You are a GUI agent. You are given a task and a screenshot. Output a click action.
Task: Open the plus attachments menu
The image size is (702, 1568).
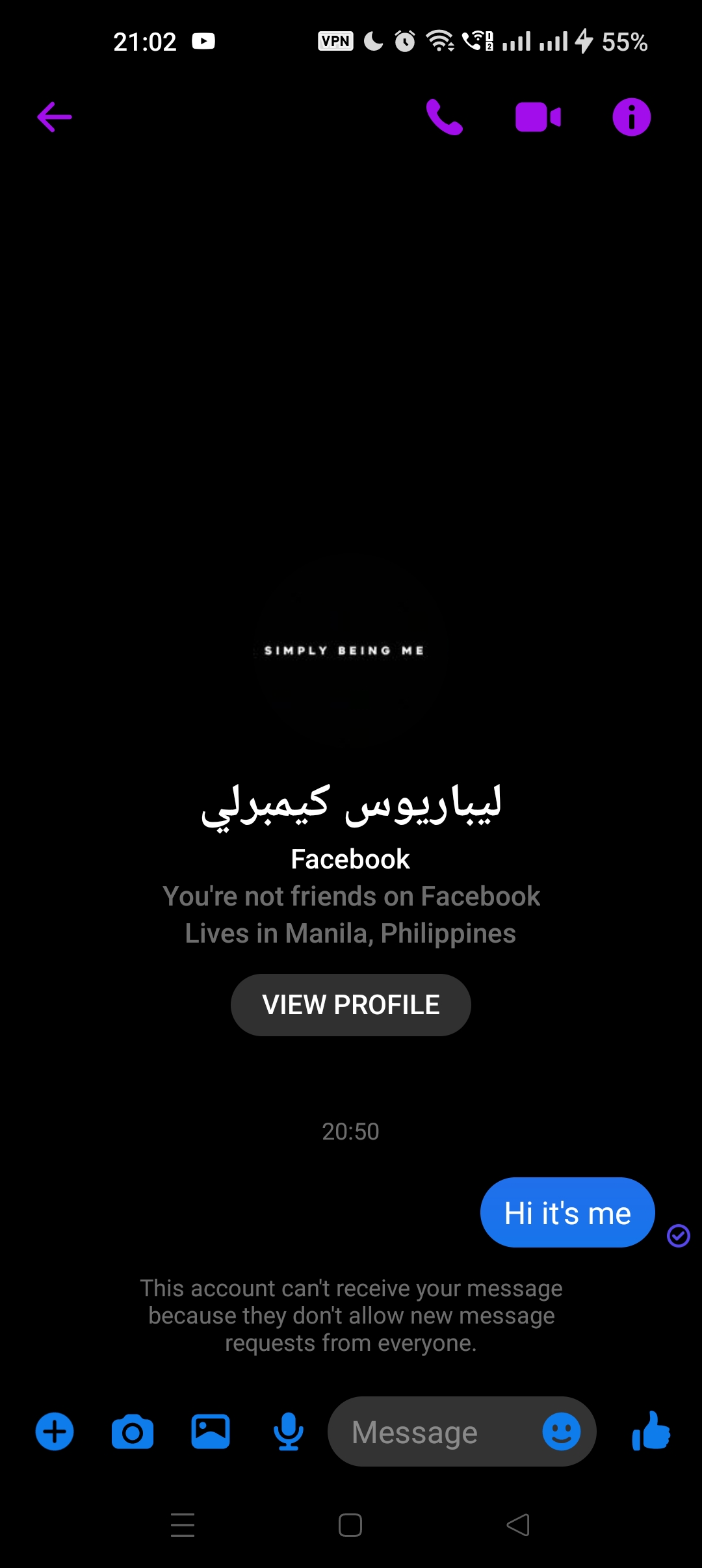55,1431
